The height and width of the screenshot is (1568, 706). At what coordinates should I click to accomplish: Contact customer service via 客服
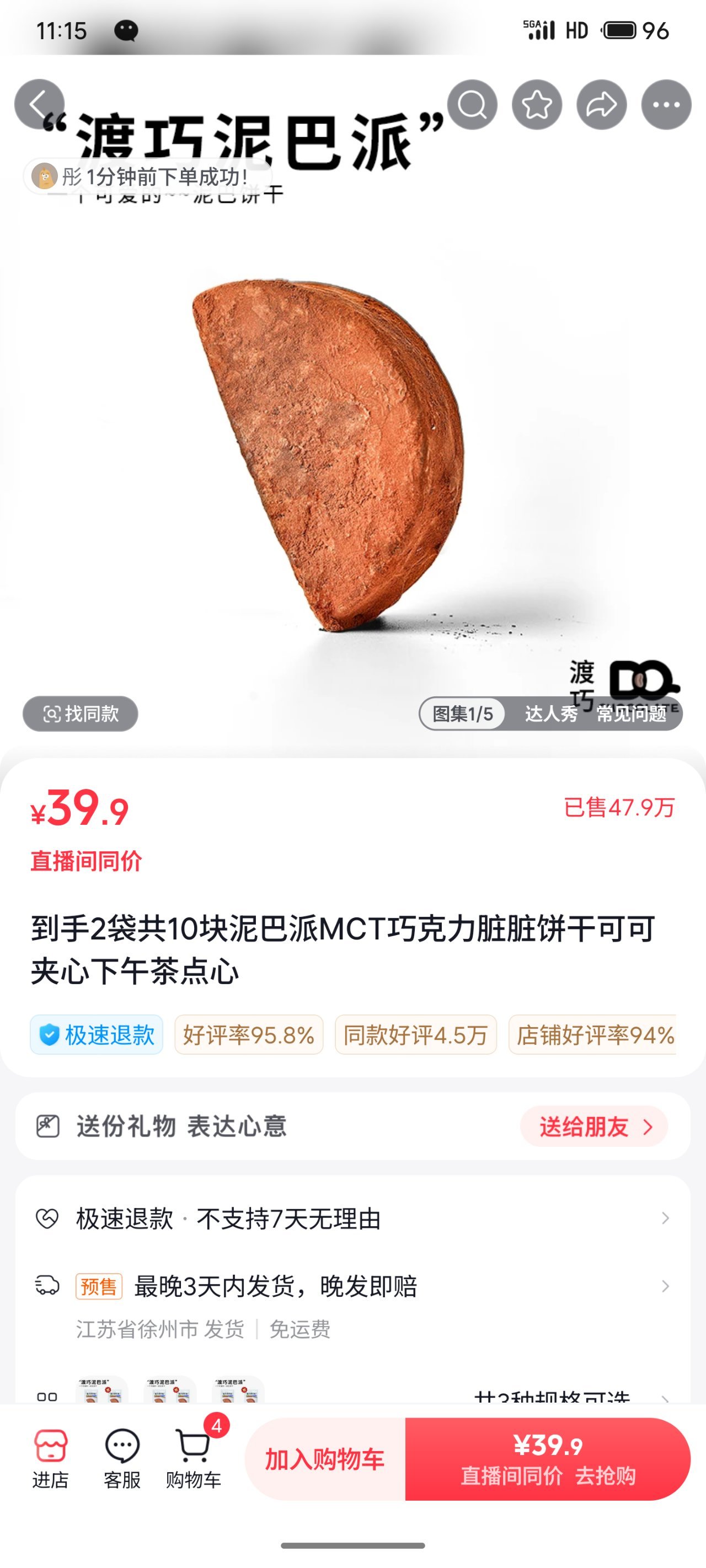click(122, 1459)
